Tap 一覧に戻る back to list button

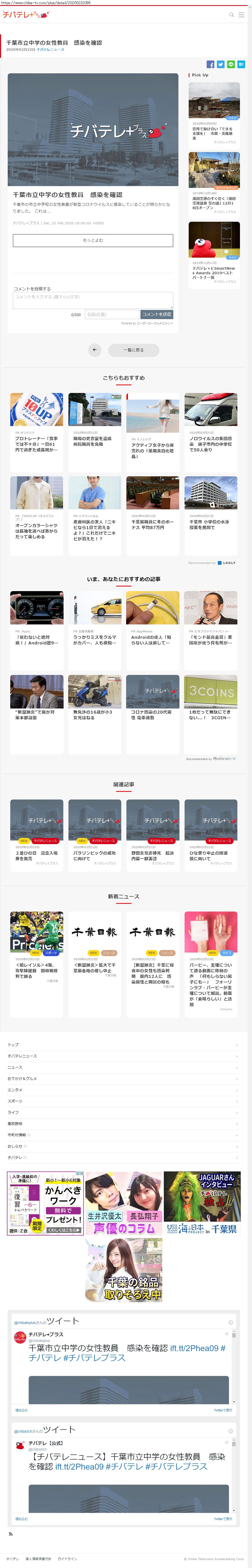pyautogui.click(x=134, y=350)
